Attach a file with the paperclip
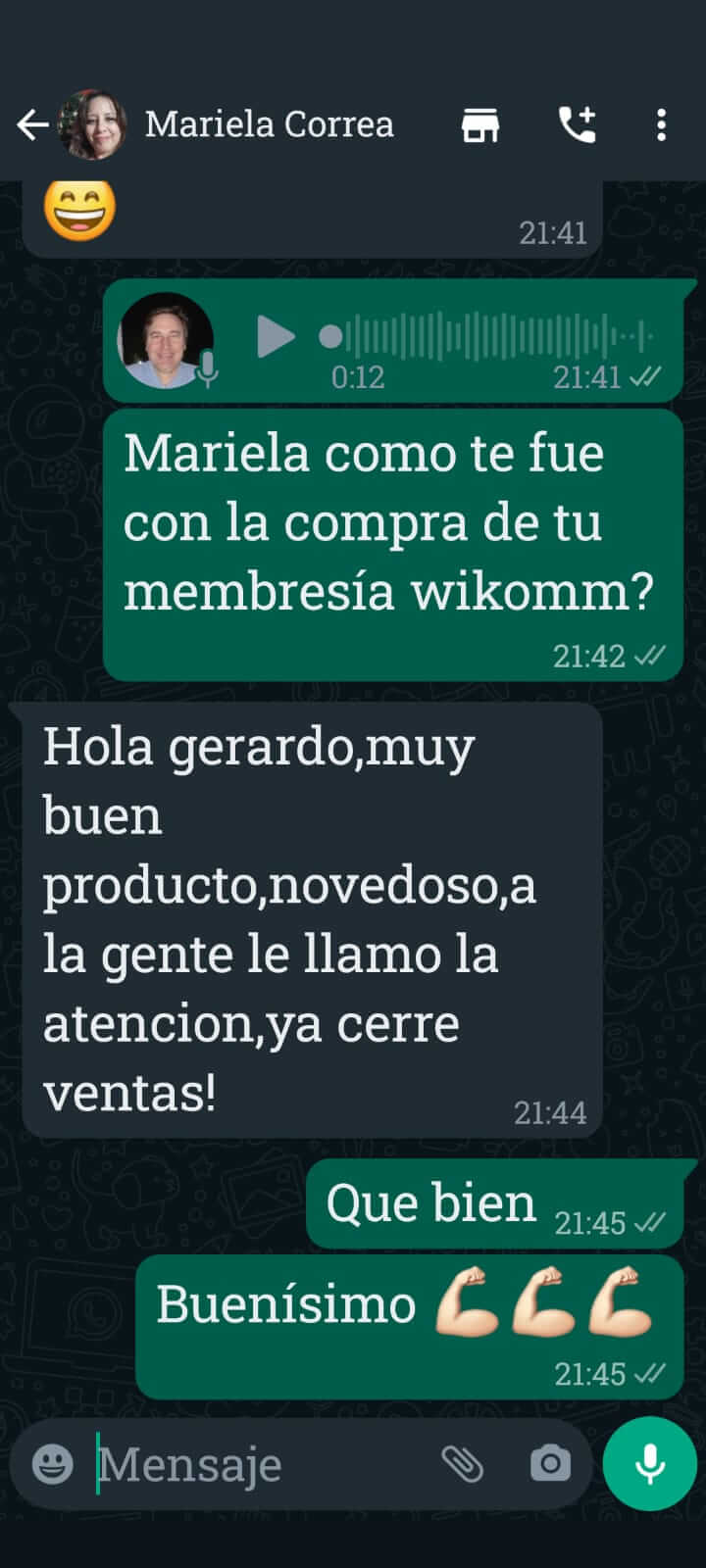The height and width of the screenshot is (1568, 706). coord(463,1464)
